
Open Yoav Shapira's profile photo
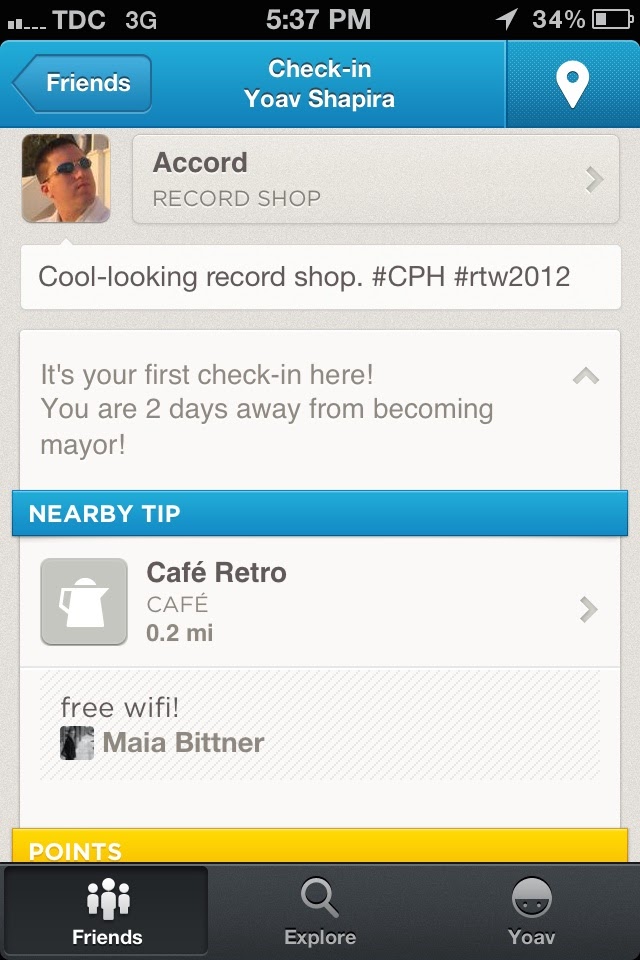[x=65, y=178]
